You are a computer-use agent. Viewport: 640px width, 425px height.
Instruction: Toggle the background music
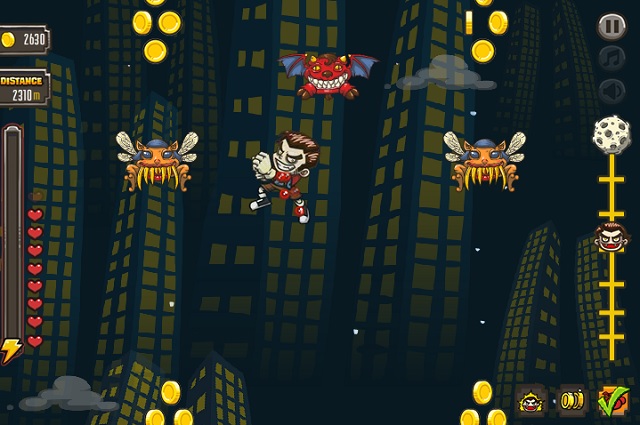pos(611,59)
